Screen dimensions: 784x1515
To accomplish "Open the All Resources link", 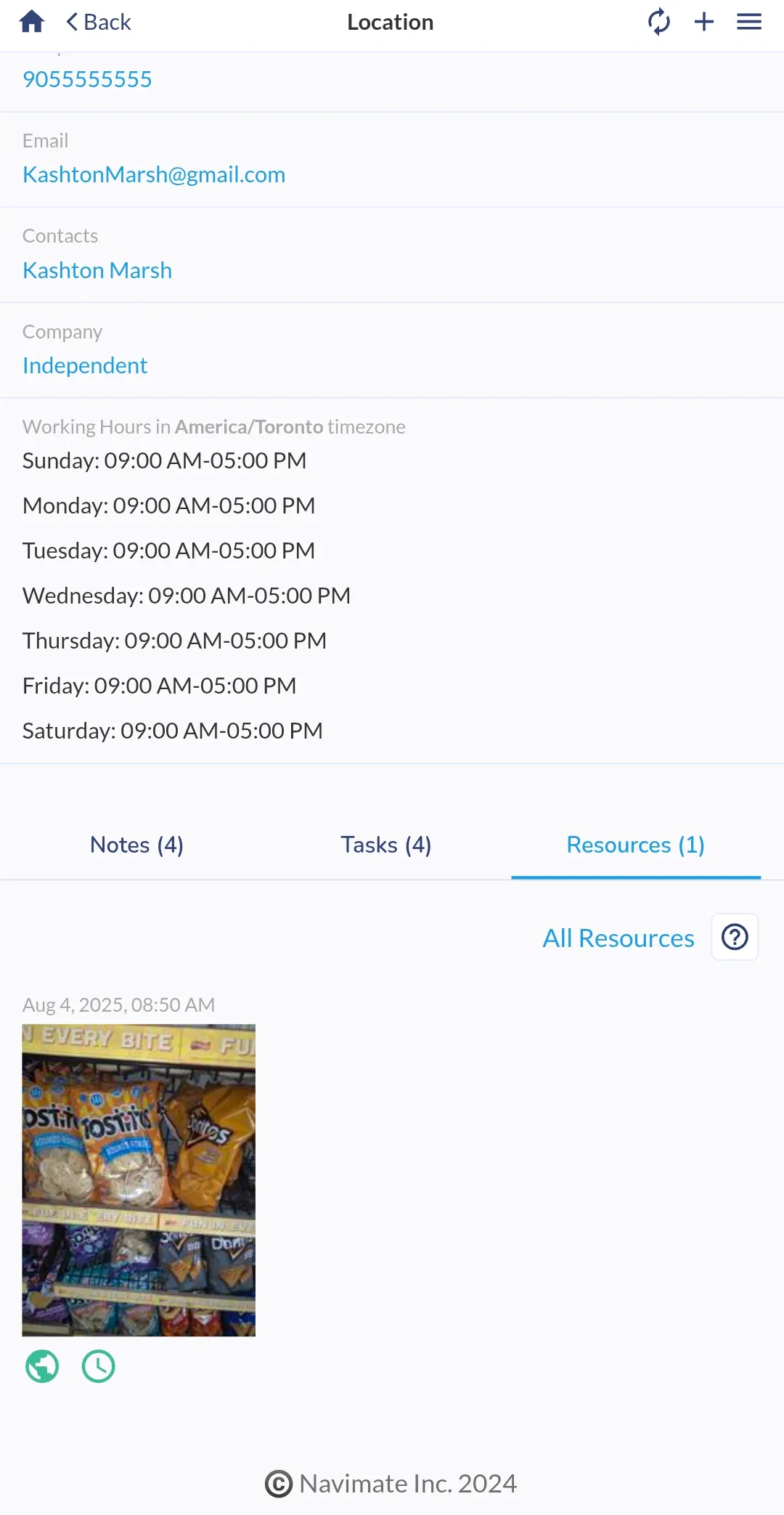I will (618, 938).
